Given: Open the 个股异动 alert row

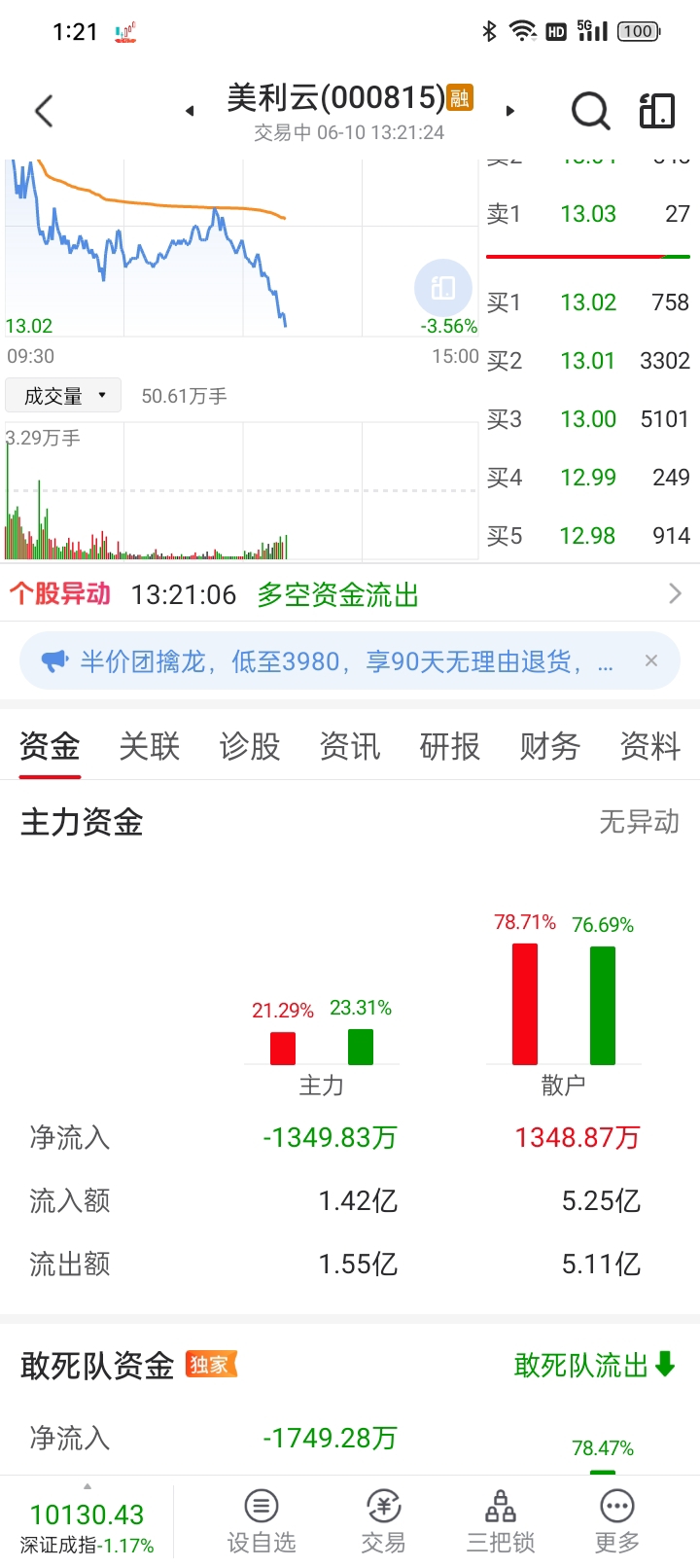Looking at the screenshot, I should click(350, 593).
